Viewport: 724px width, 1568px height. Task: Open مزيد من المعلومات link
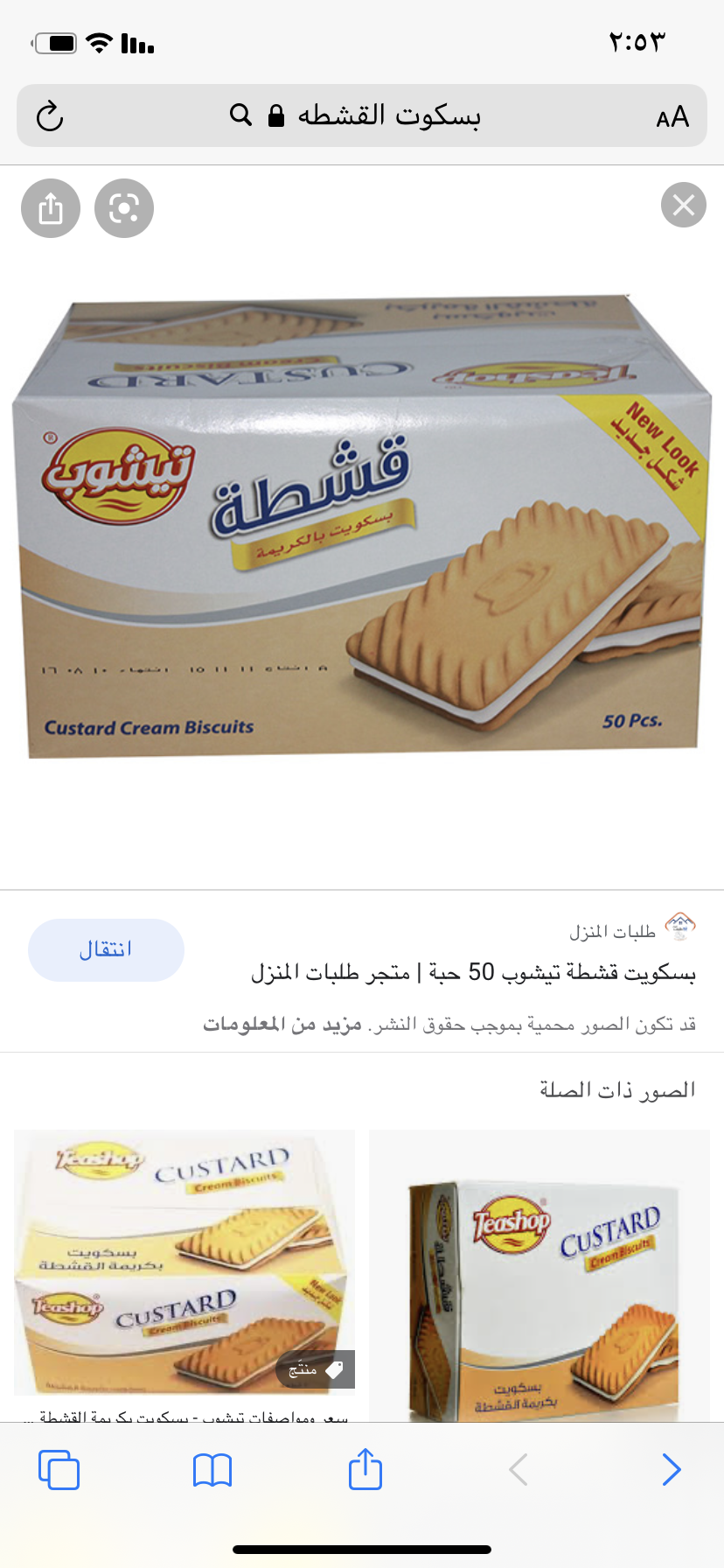pyautogui.click(x=282, y=1024)
